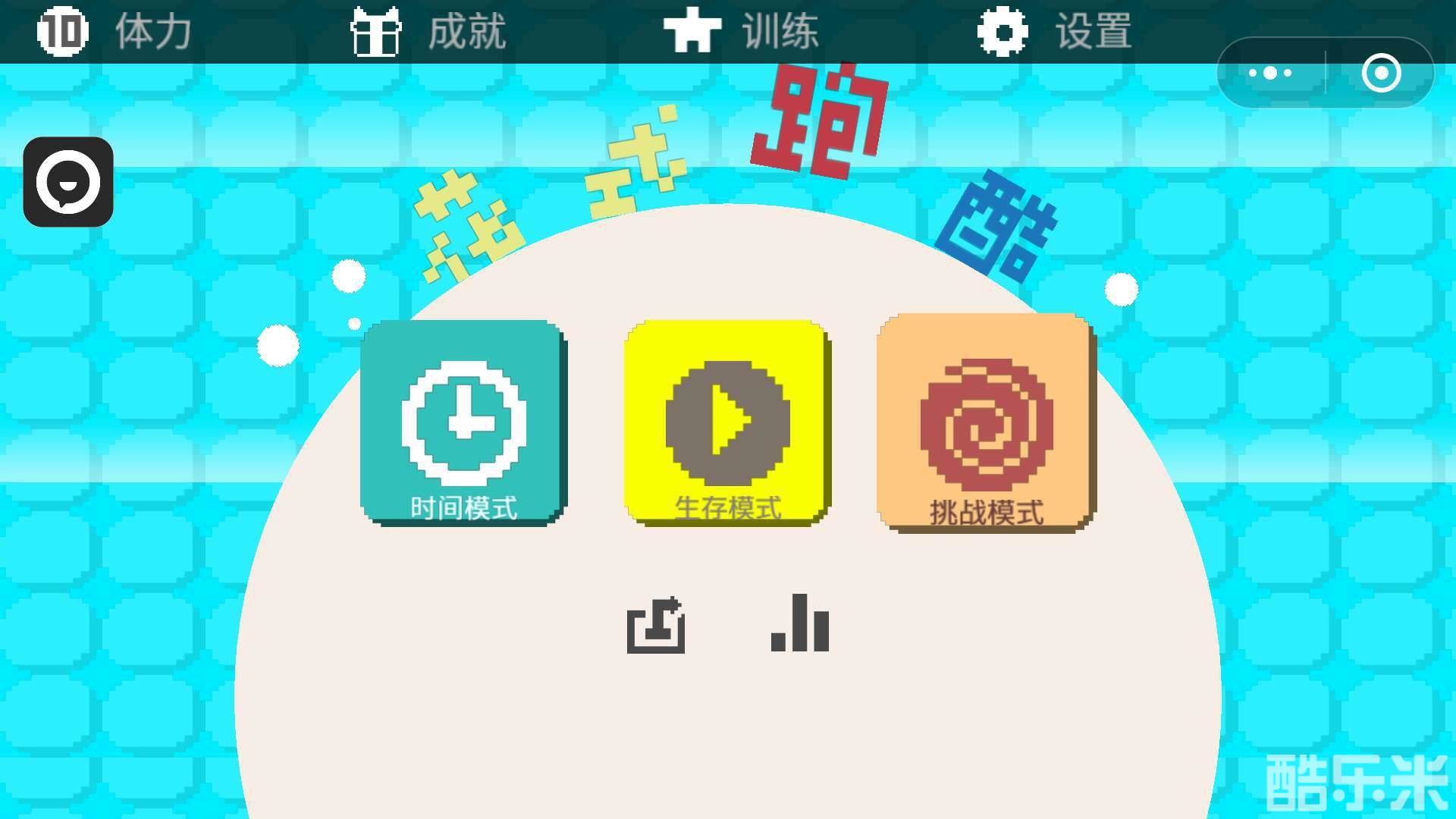Open the 体力 stamina item
1456x819 pixels.
pos(114,32)
